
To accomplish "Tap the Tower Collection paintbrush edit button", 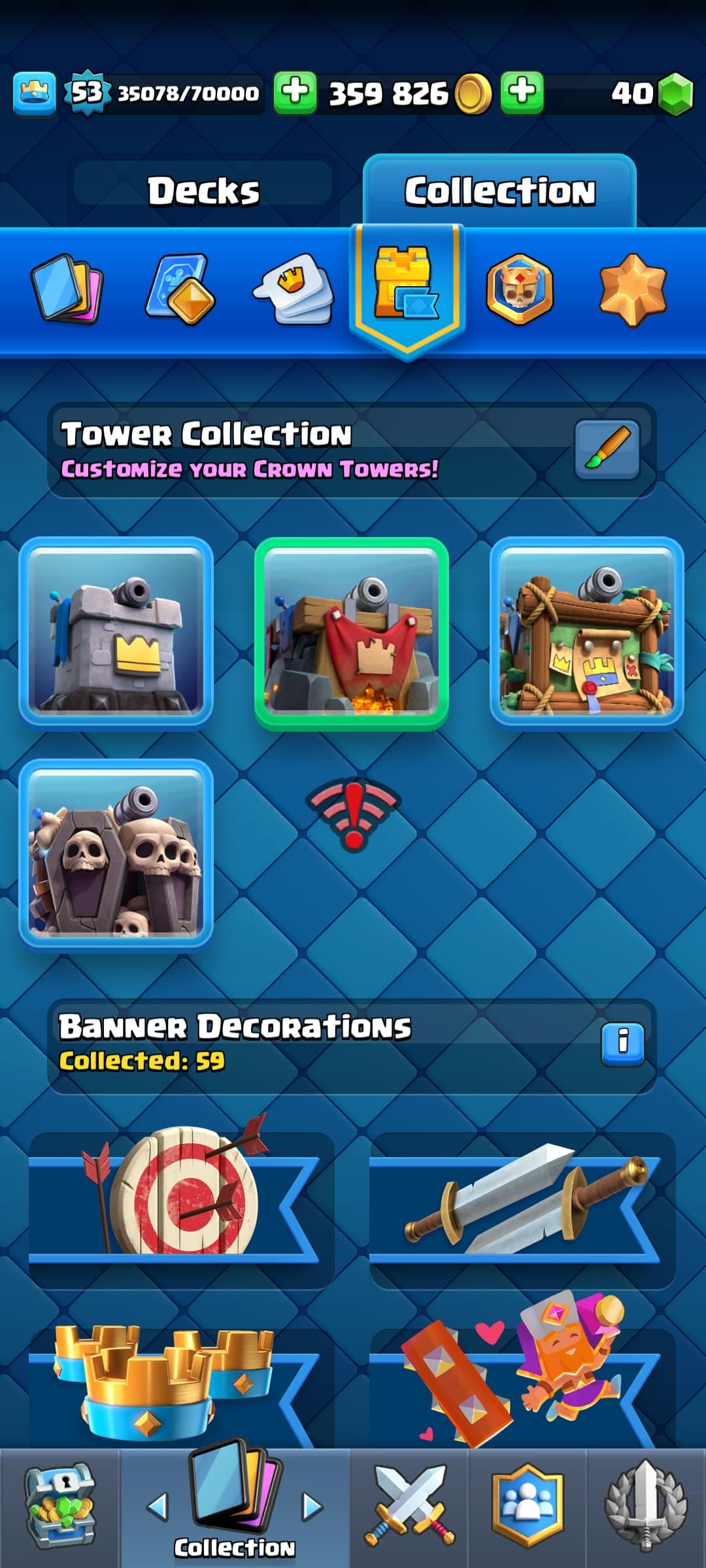I will click(607, 449).
